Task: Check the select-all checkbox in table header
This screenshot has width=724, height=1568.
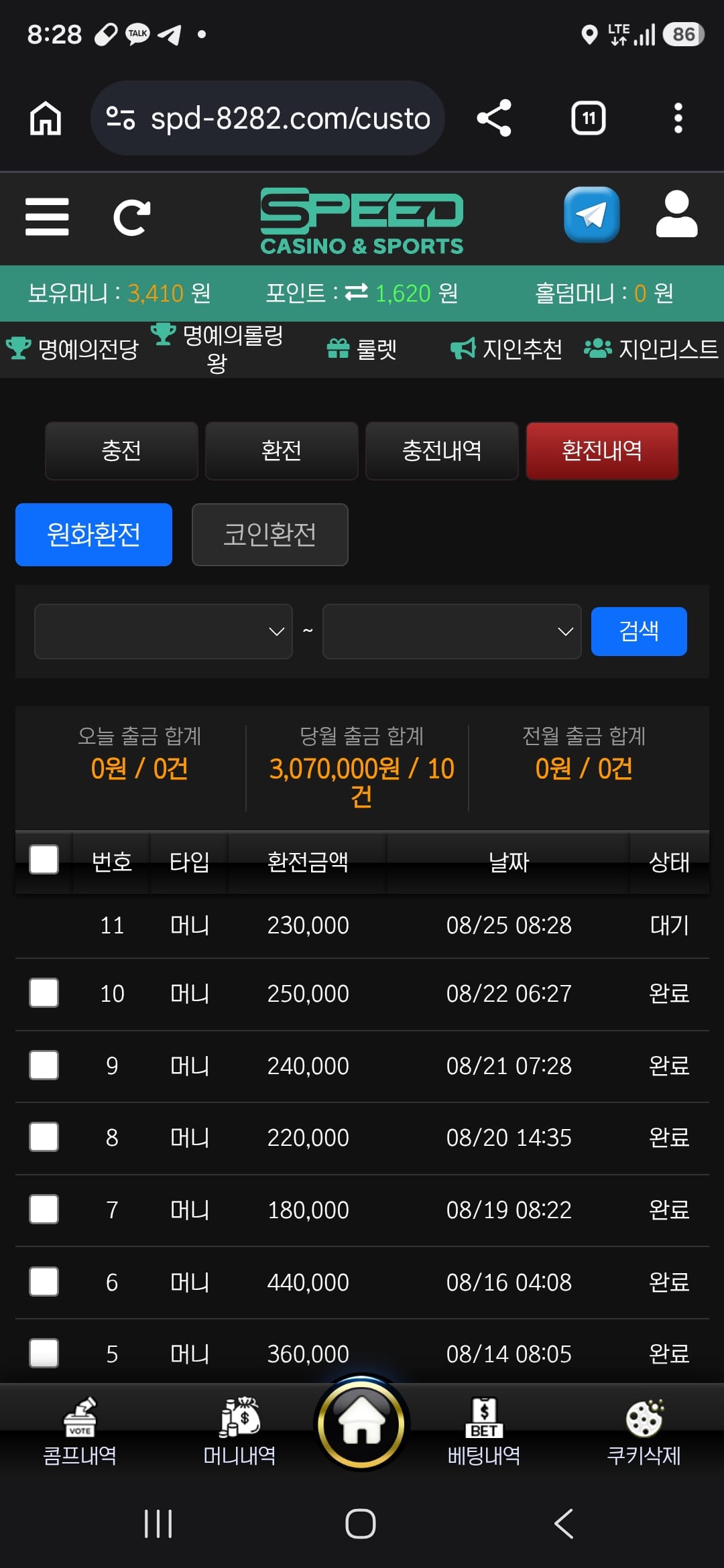Action: (44, 860)
